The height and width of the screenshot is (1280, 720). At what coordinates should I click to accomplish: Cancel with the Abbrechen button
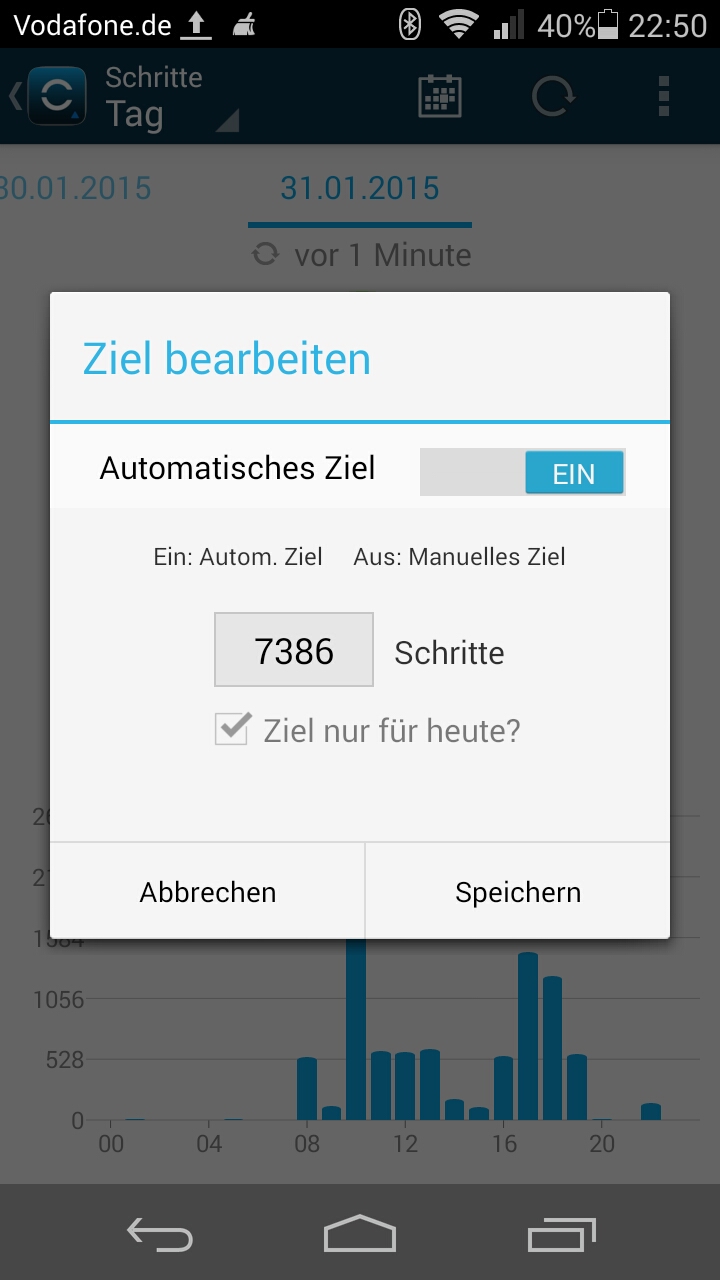[208, 891]
